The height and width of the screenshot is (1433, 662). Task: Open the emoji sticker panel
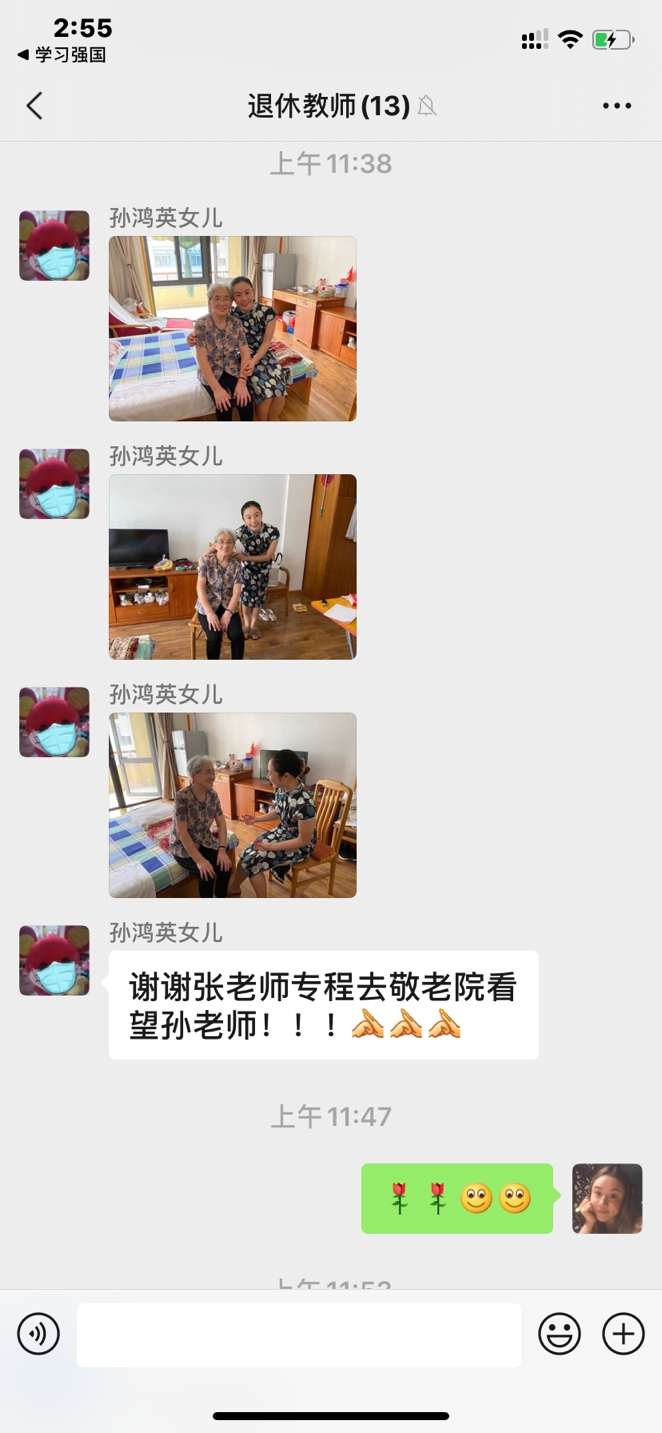559,1334
